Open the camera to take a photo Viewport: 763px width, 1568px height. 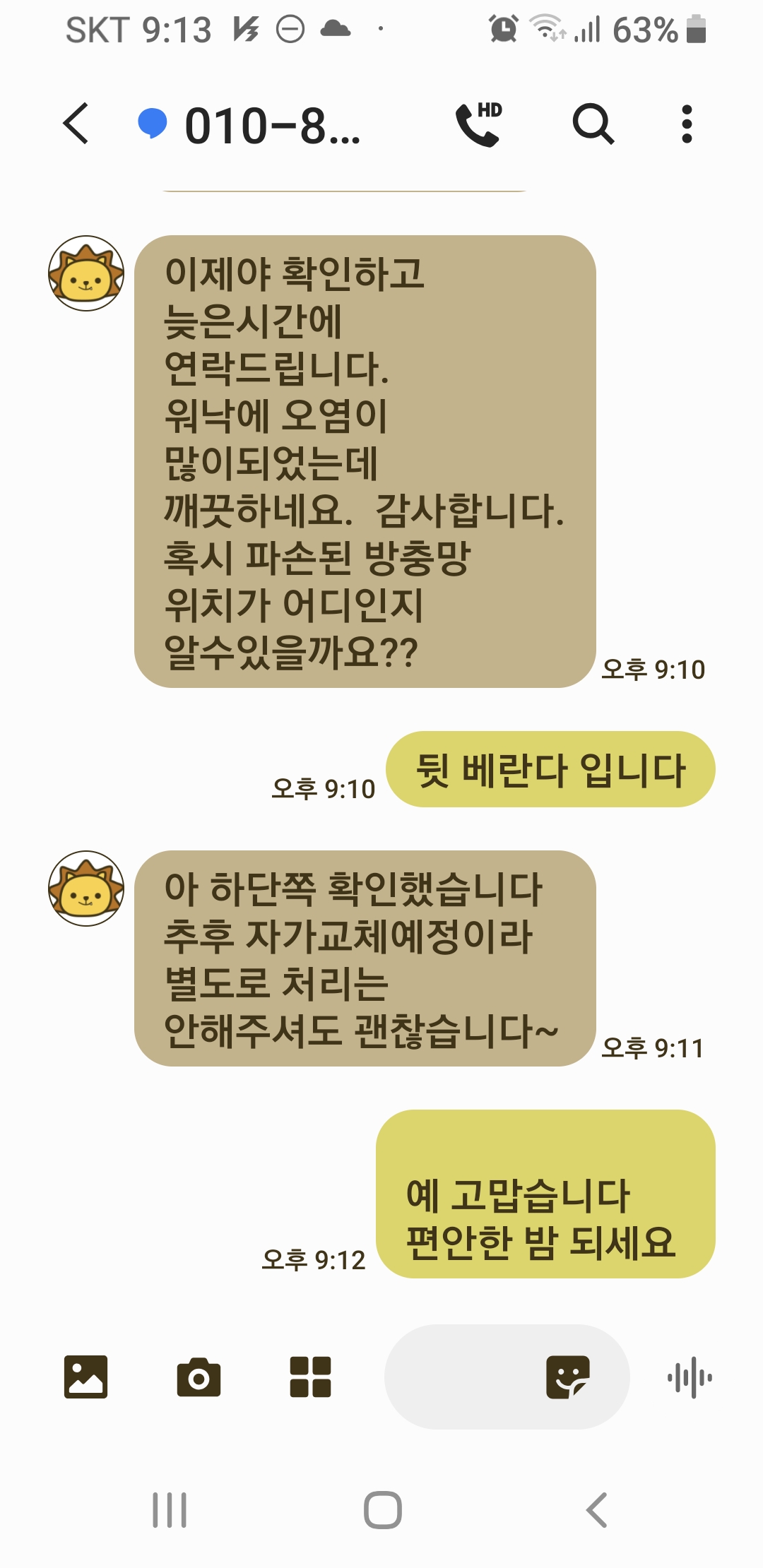click(199, 1377)
